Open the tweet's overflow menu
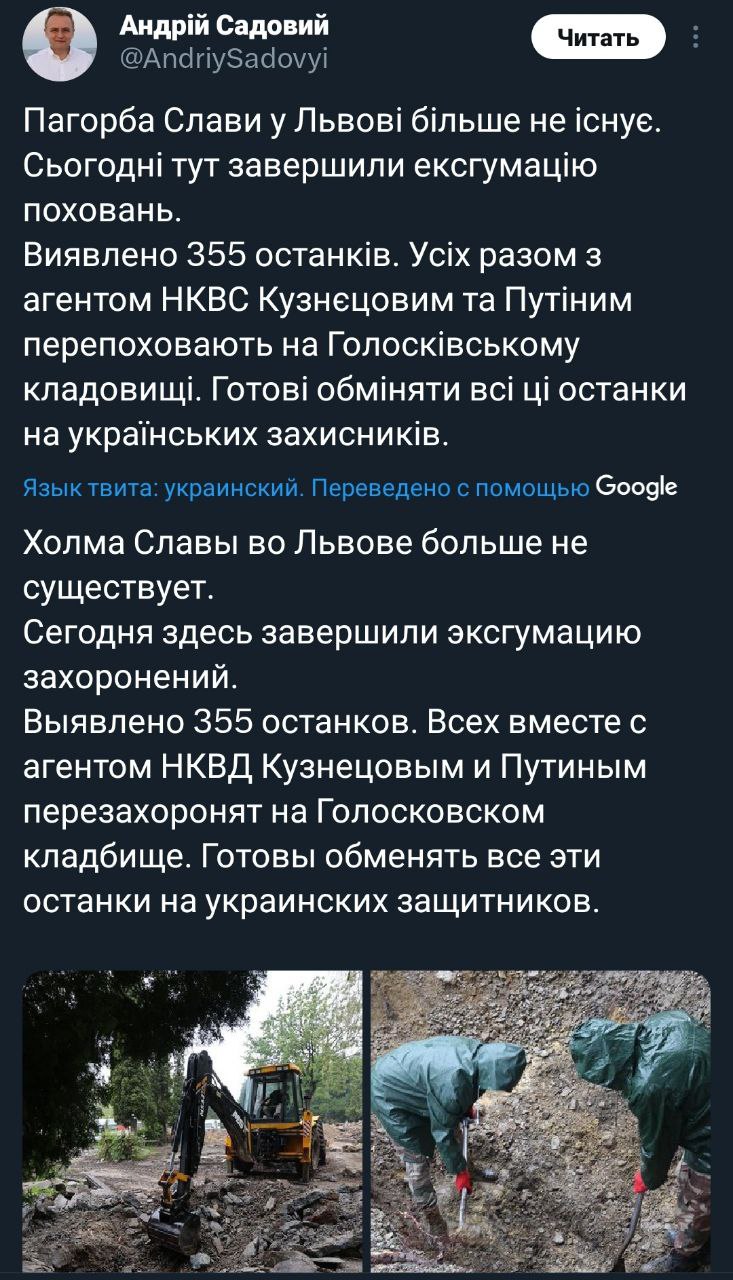 (x=696, y=38)
